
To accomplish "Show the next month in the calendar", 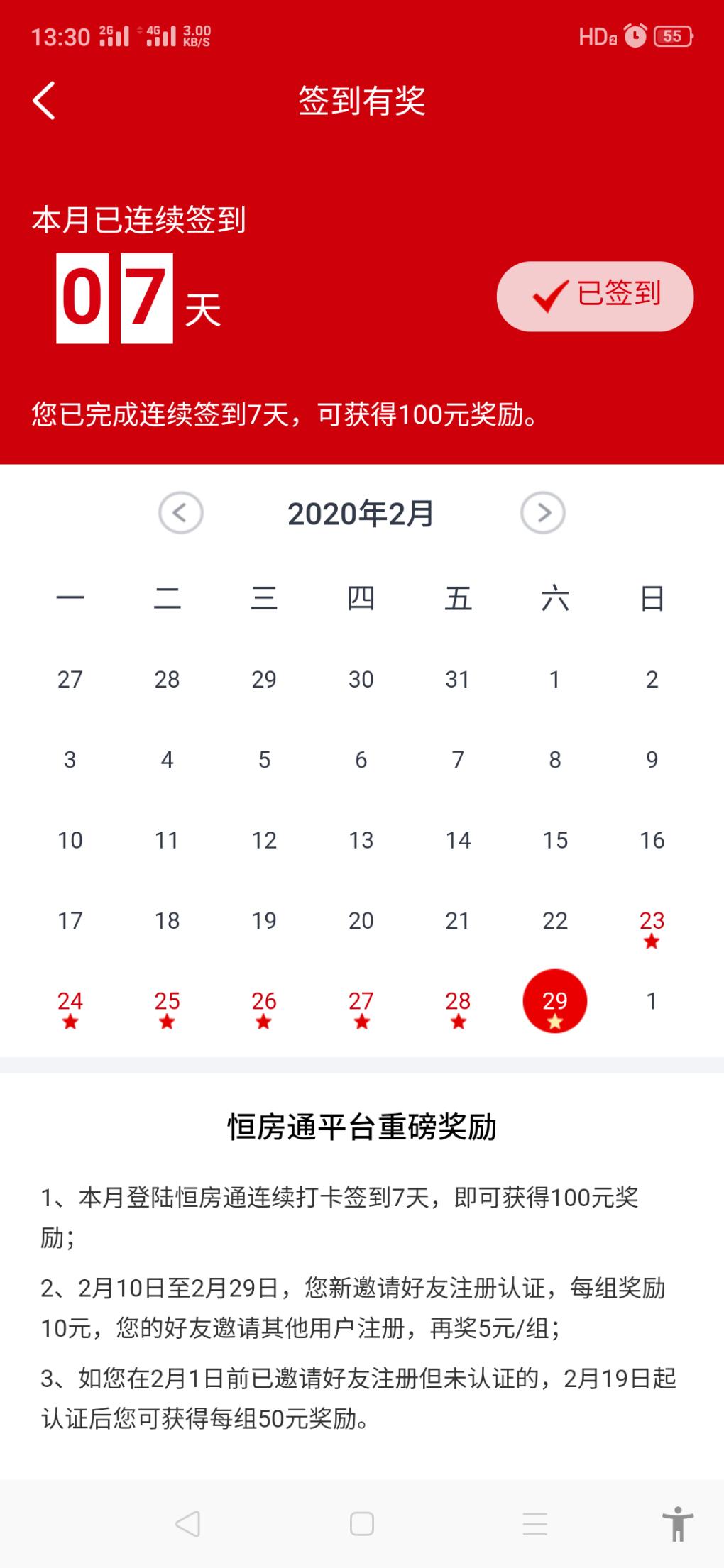I will tap(543, 512).
